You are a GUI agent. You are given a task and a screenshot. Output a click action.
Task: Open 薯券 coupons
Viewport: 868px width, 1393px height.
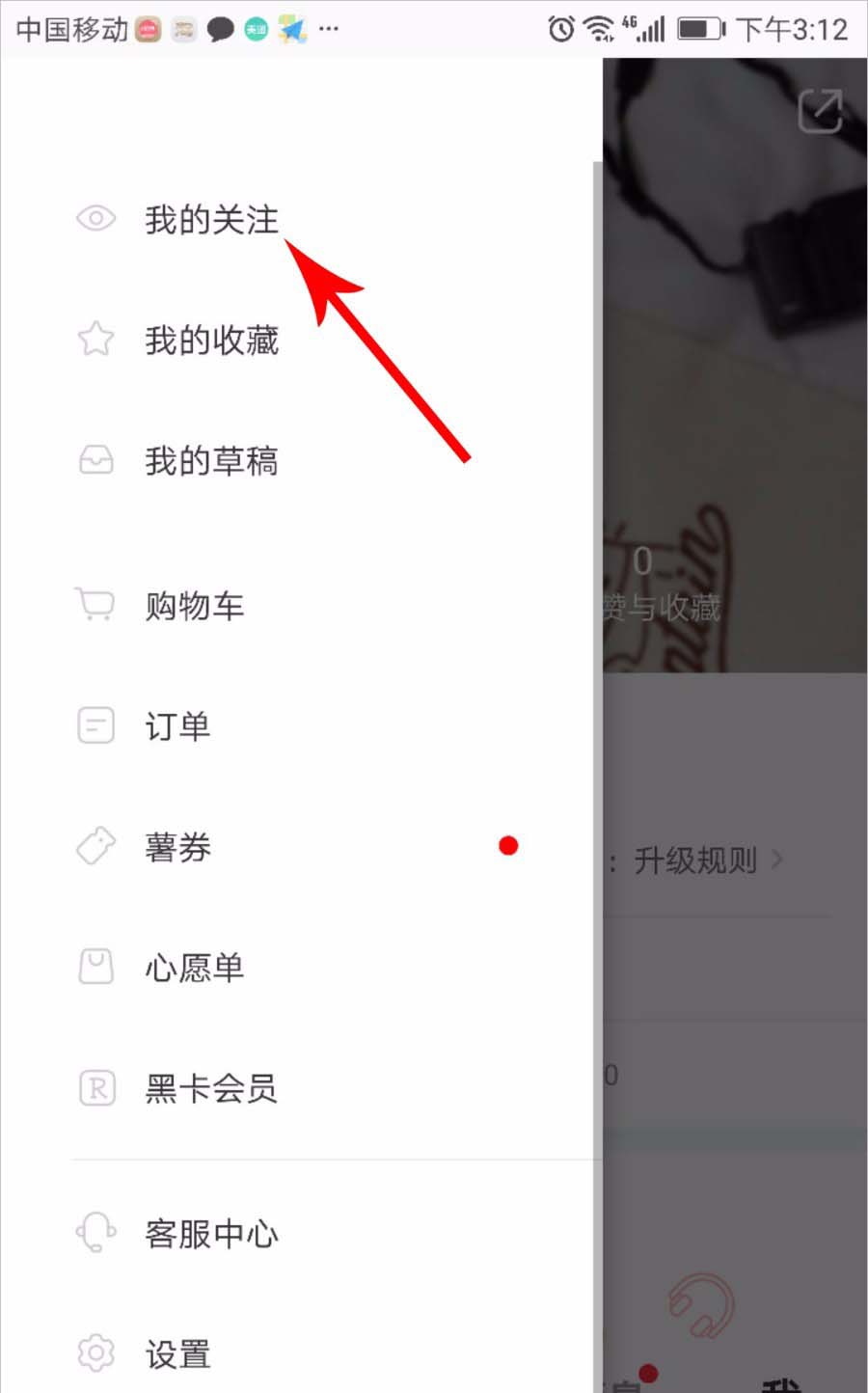tap(177, 847)
